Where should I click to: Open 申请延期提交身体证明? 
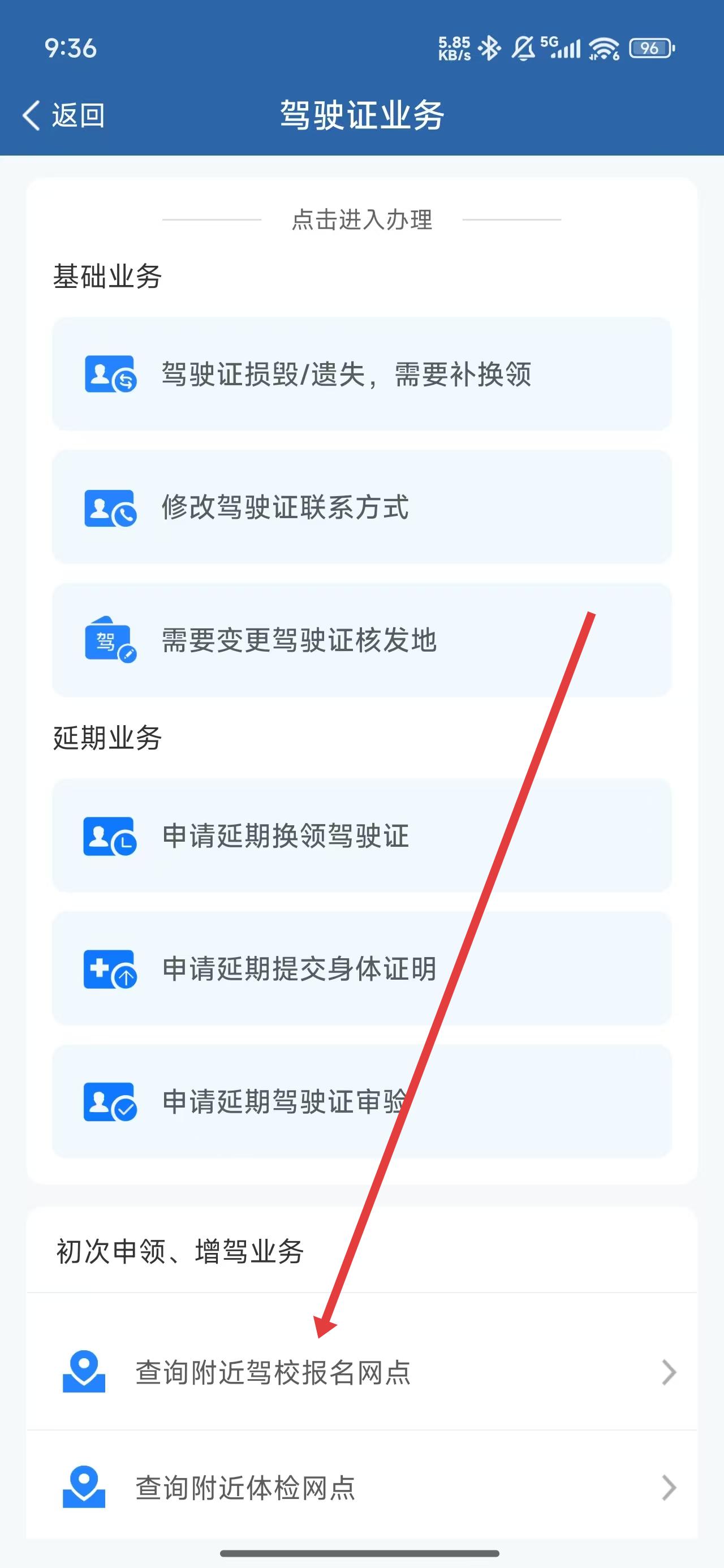(361, 968)
